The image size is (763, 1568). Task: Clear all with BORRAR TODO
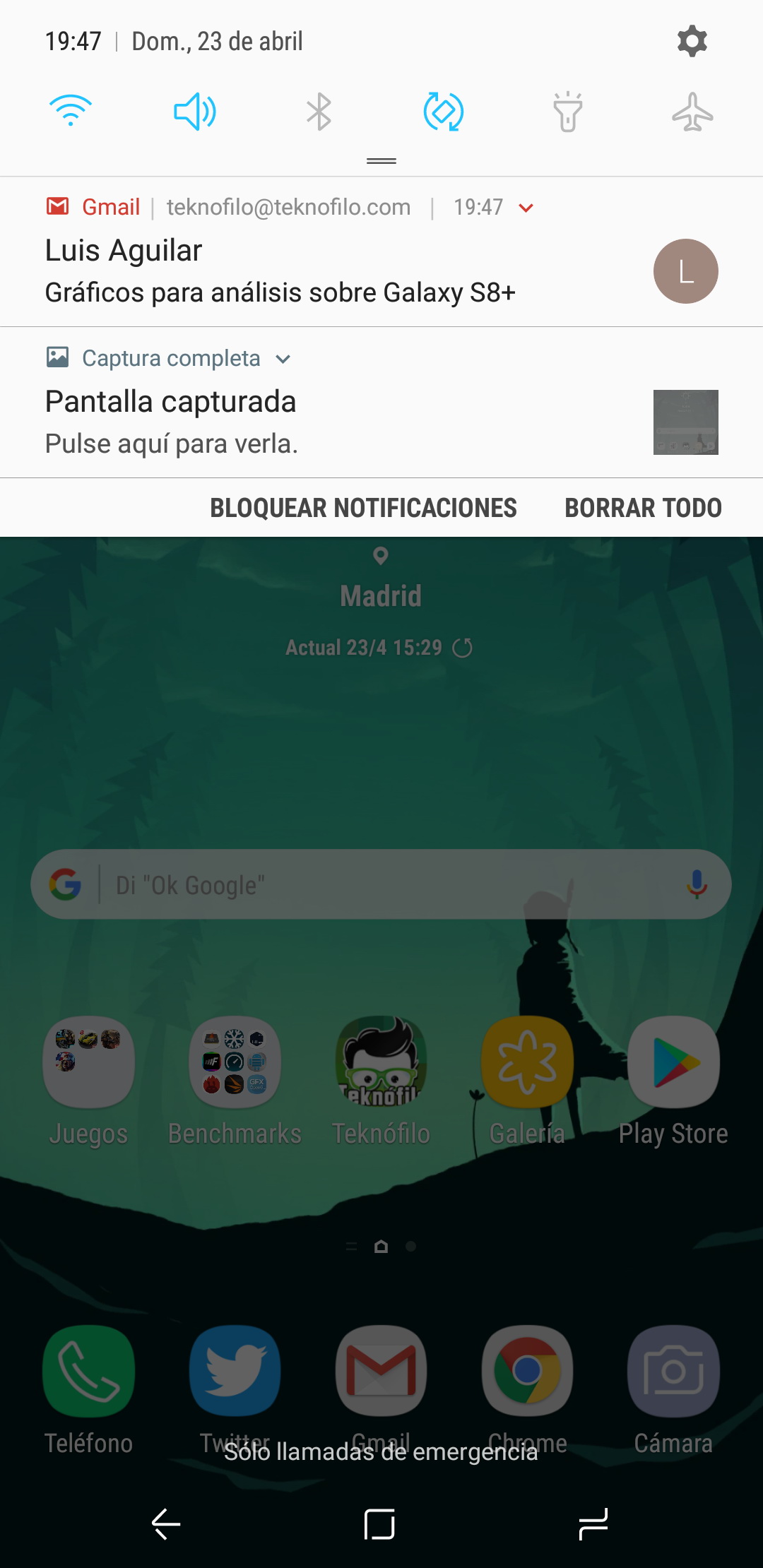click(643, 508)
